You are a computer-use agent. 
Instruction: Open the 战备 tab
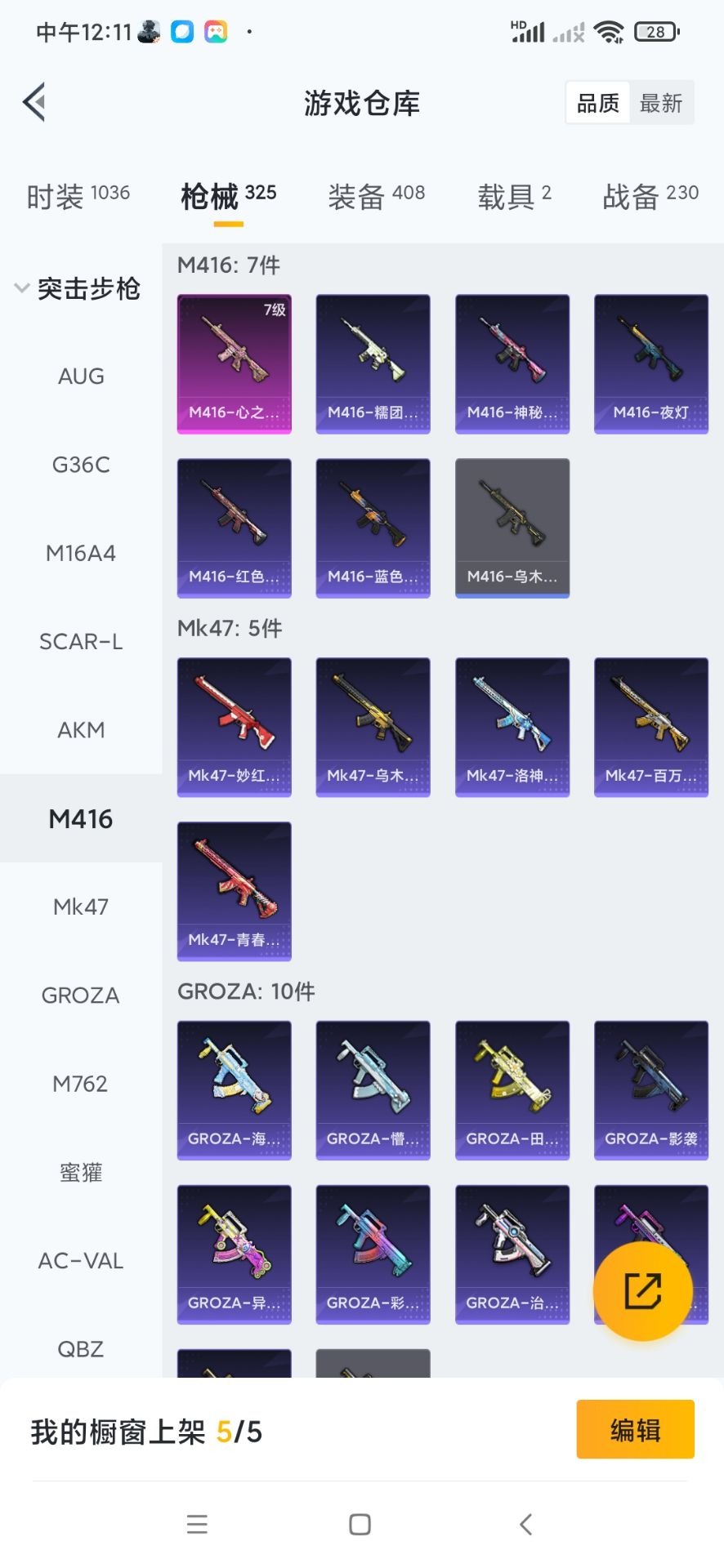click(650, 196)
